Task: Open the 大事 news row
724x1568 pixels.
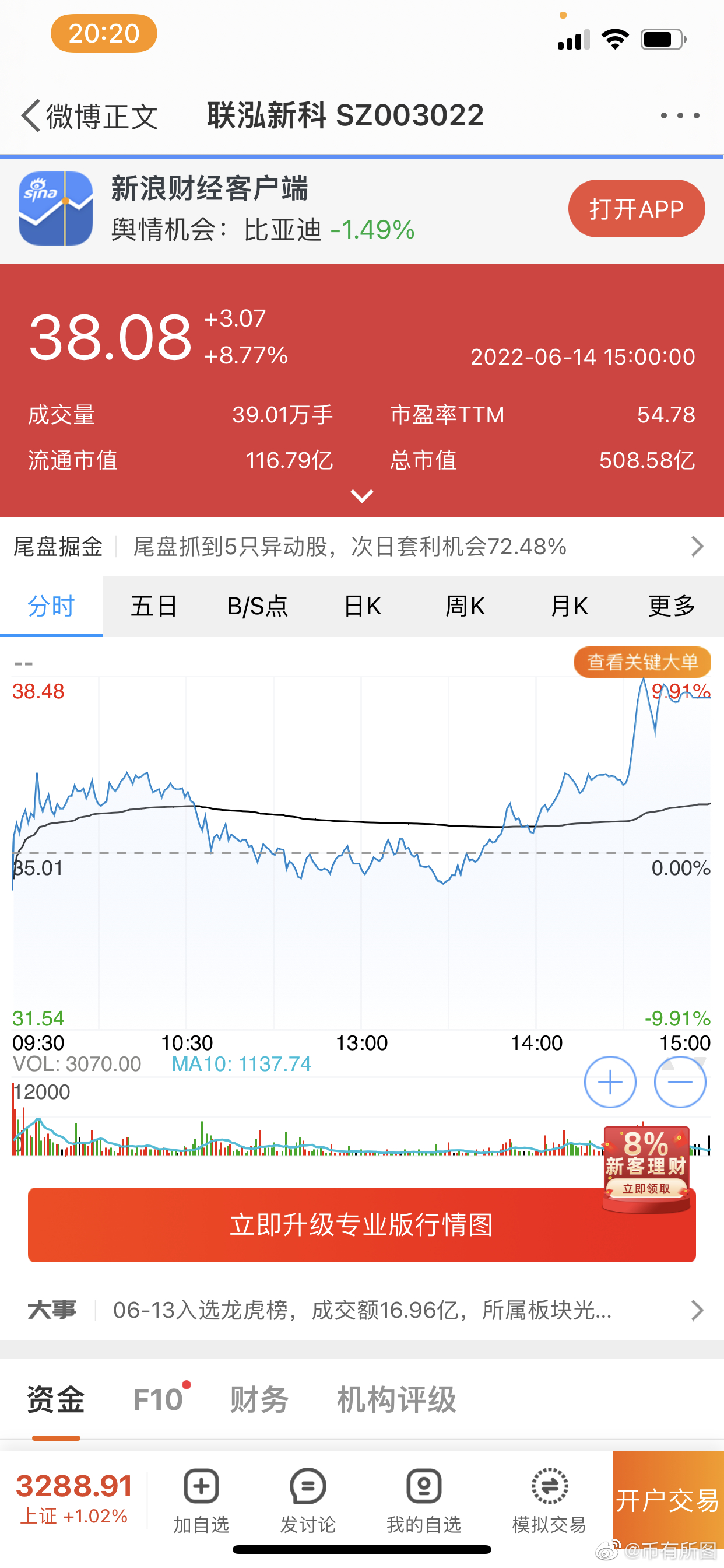Action: point(362,1310)
